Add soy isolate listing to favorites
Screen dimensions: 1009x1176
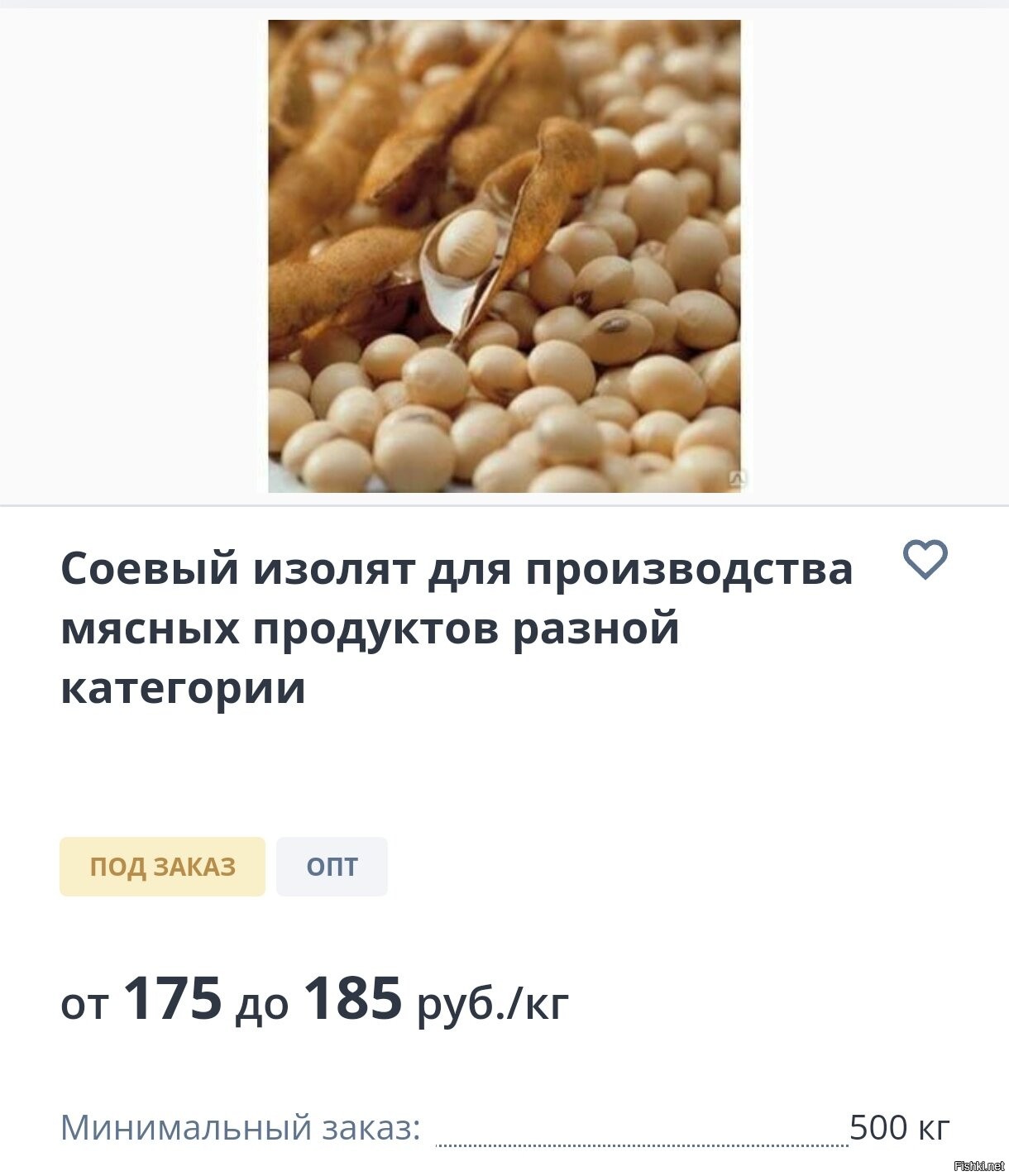click(925, 560)
